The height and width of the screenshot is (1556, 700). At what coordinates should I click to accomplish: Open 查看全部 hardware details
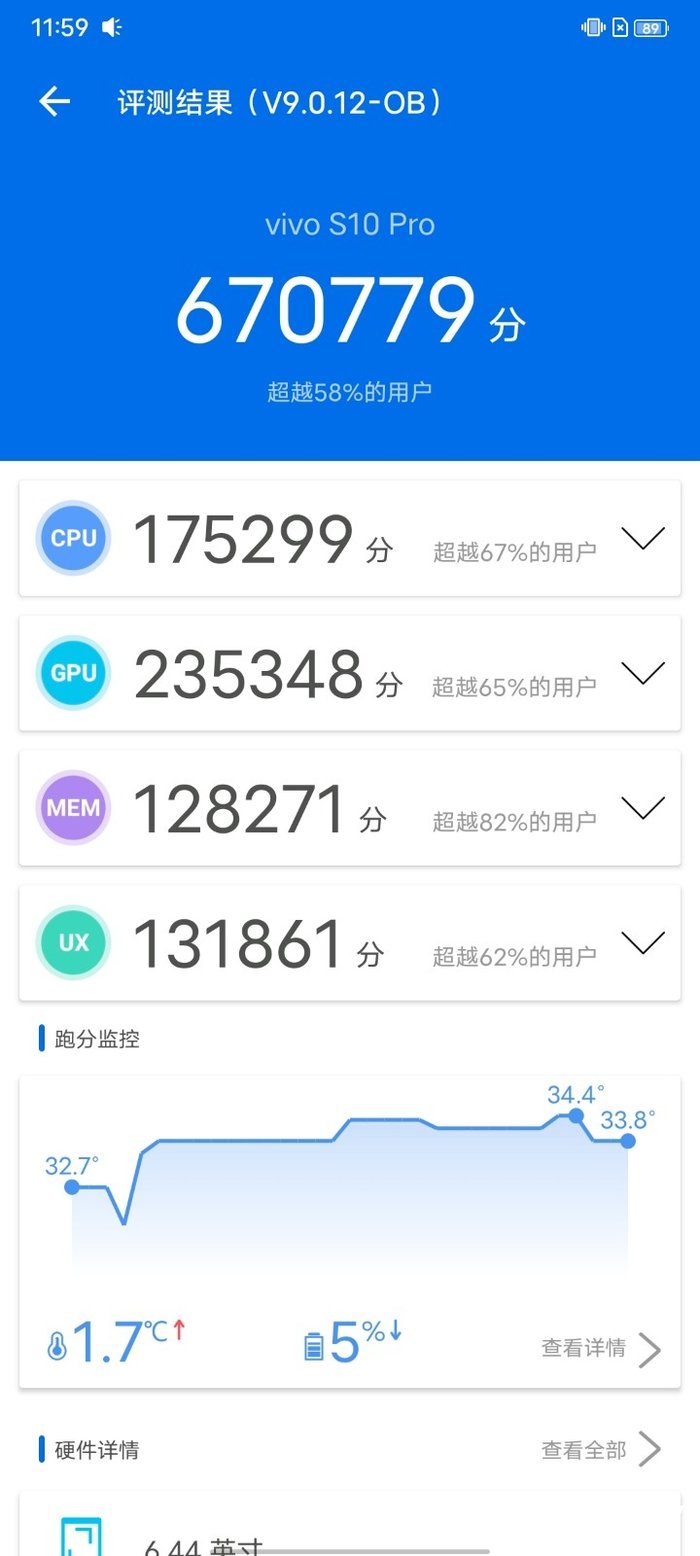600,1449
